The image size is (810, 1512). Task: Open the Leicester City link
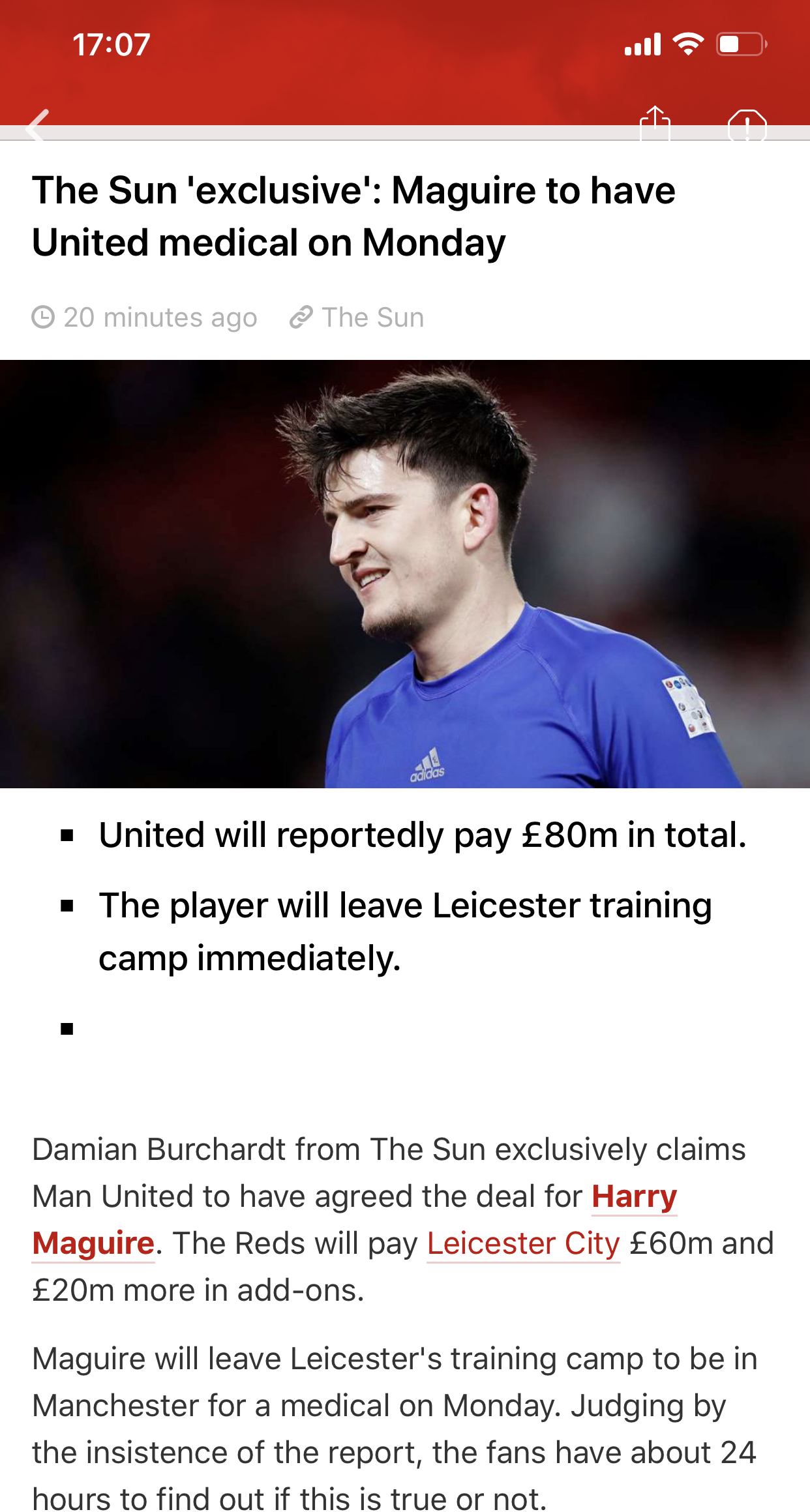click(523, 1243)
